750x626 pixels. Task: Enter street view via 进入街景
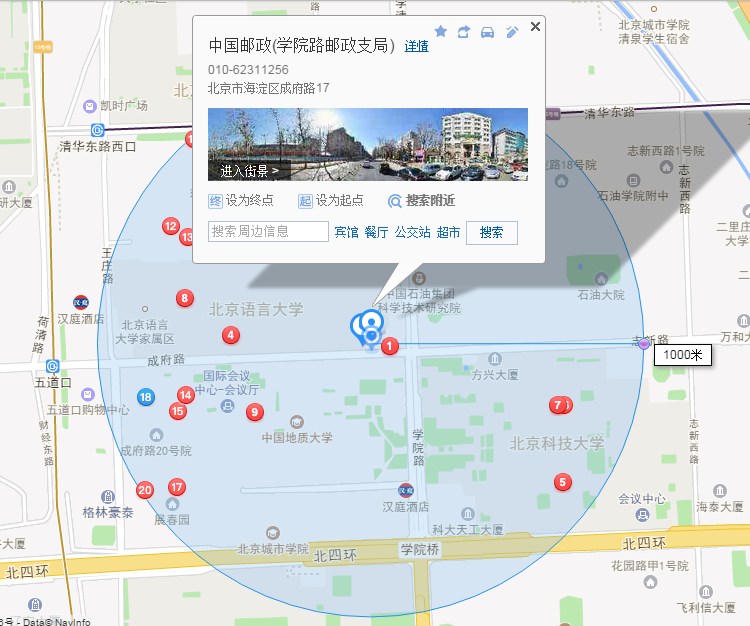click(249, 171)
